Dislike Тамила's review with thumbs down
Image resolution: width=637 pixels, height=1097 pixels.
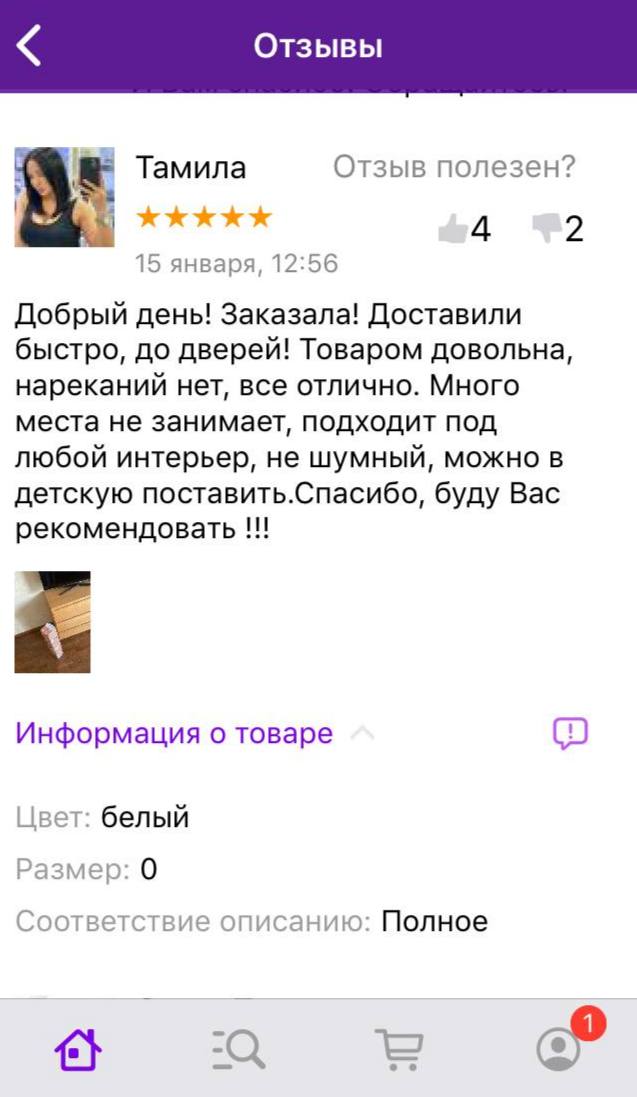[x=546, y=230]
